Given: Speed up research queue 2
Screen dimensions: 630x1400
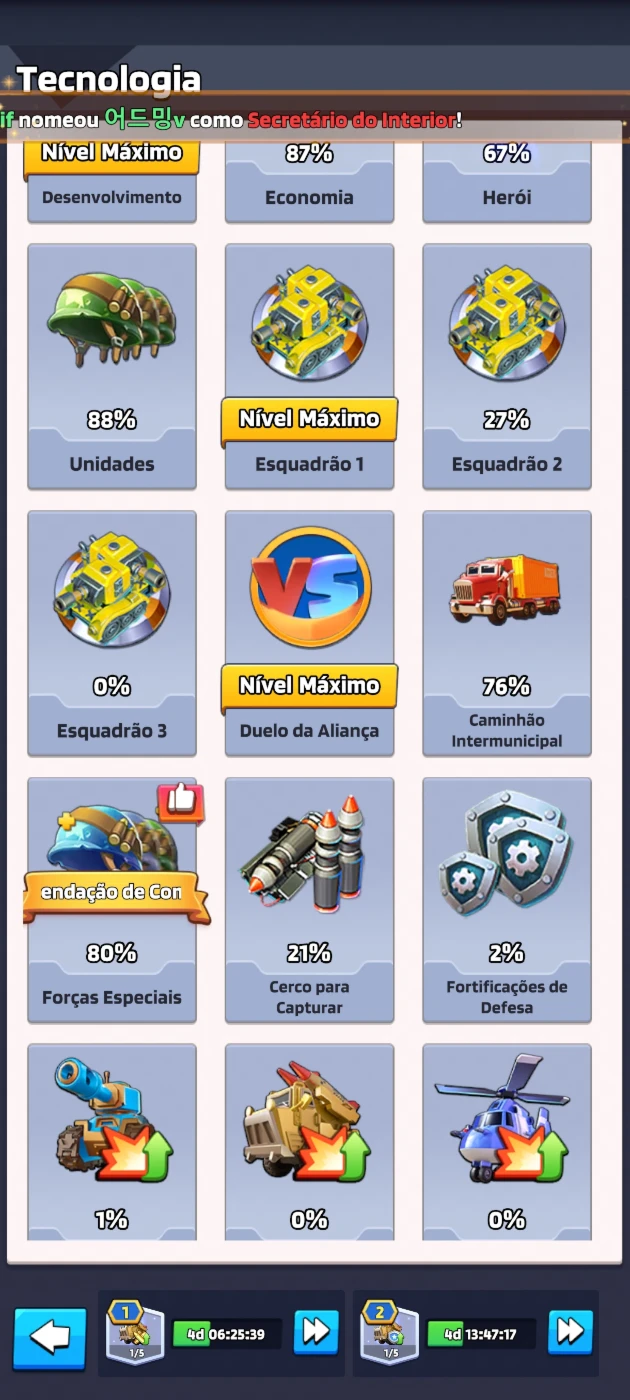Looking at the screenshot, I should coord(570,1331).
